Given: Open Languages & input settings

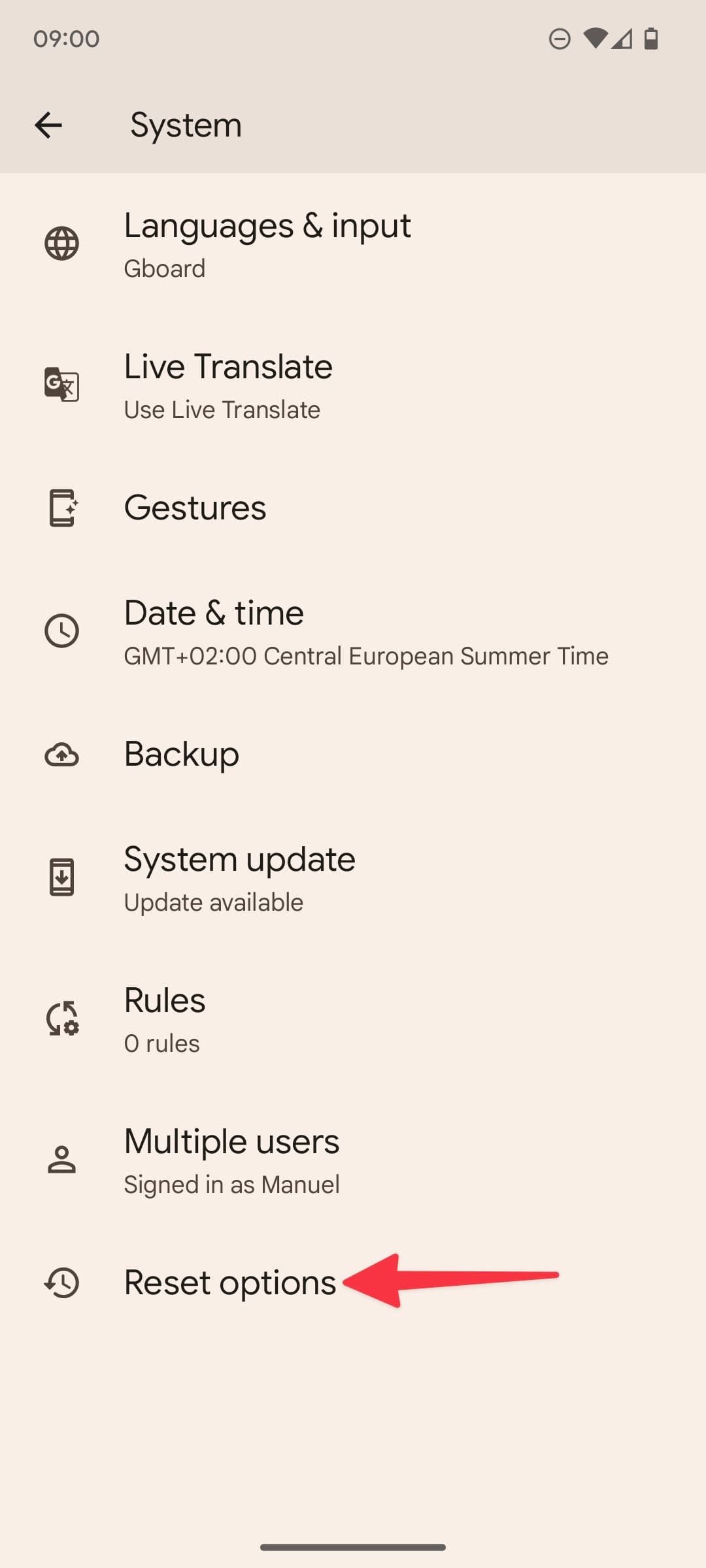Looking at the screenshot, I should point(267,244).
